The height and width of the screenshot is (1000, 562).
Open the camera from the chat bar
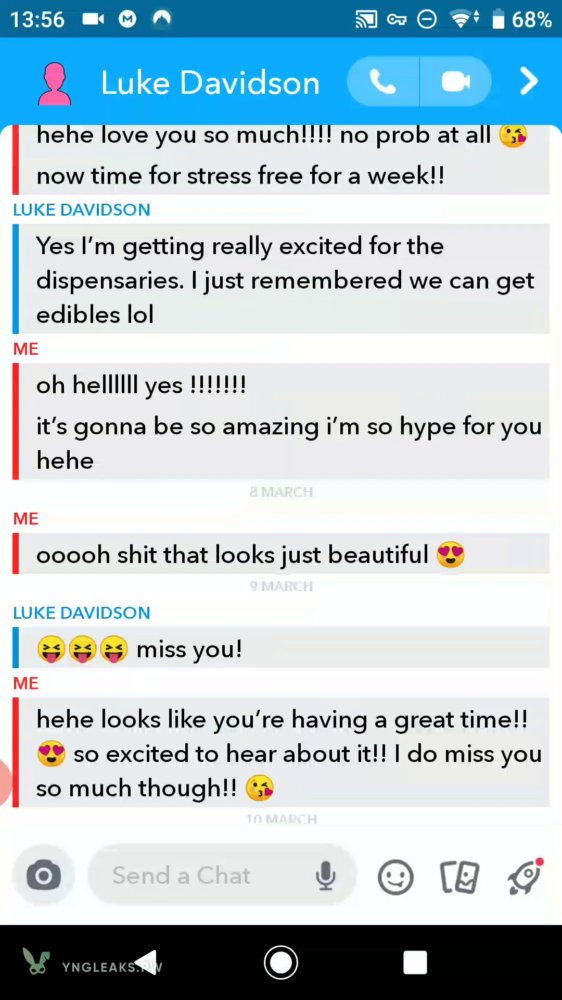43,875
